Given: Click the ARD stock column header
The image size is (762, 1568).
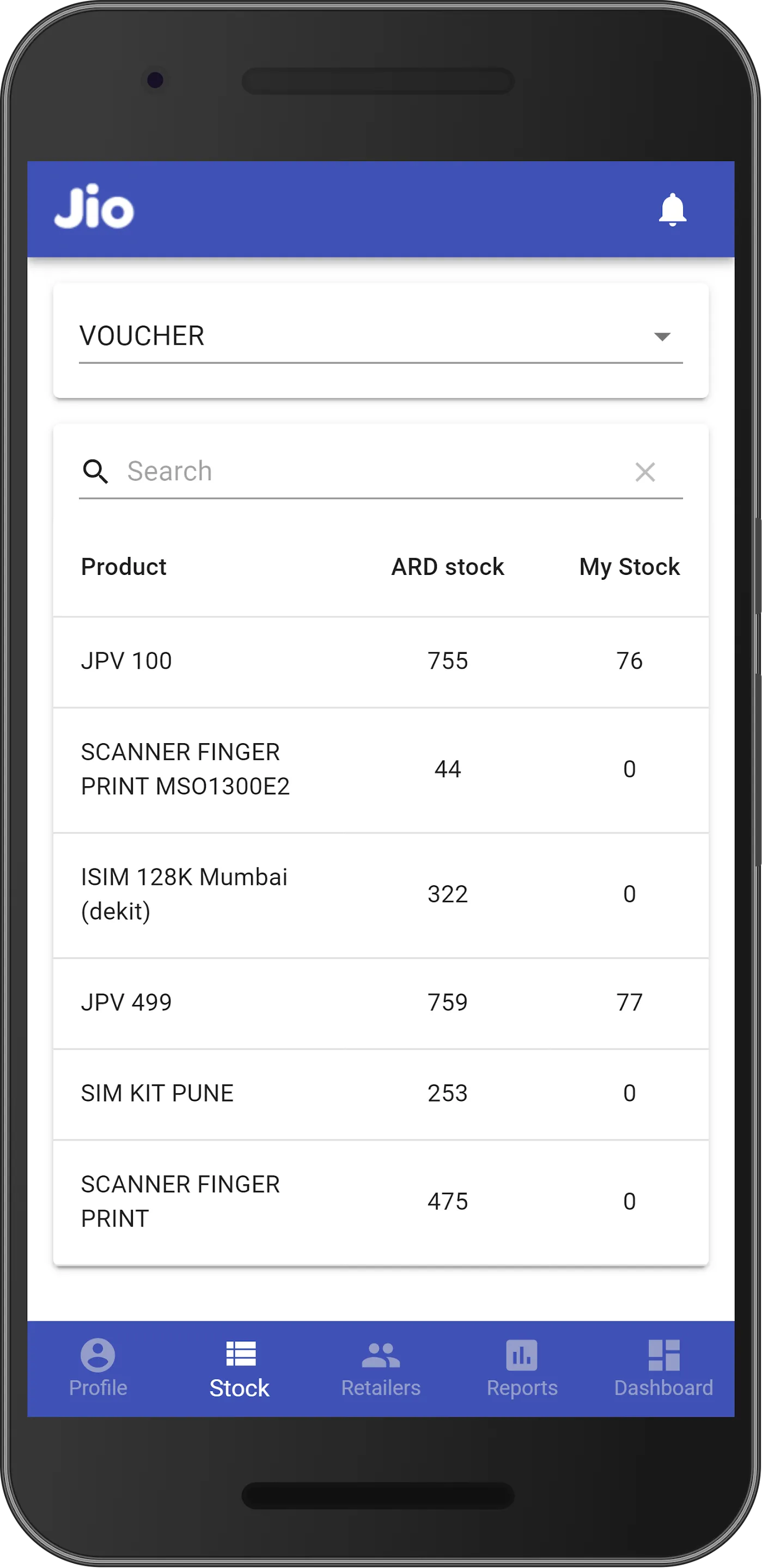Looking at the screenshot, I should click(447, 566).
